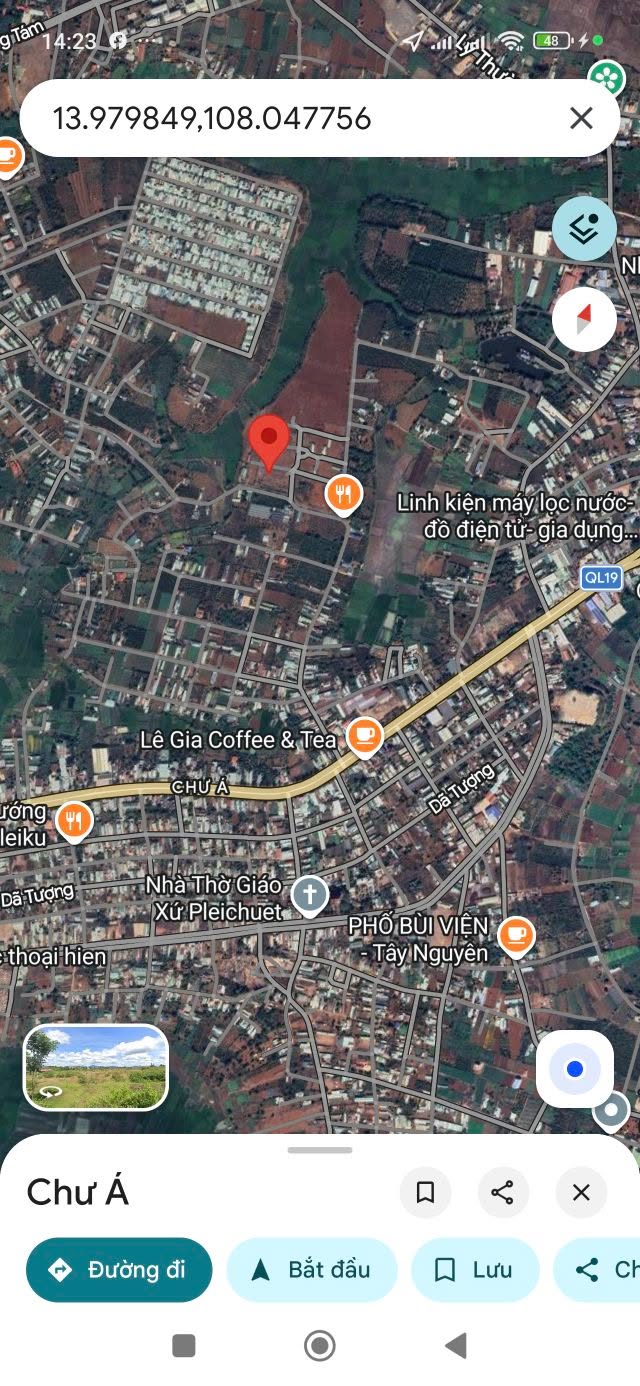Expand the place panel via the handle

[320, 1150]
